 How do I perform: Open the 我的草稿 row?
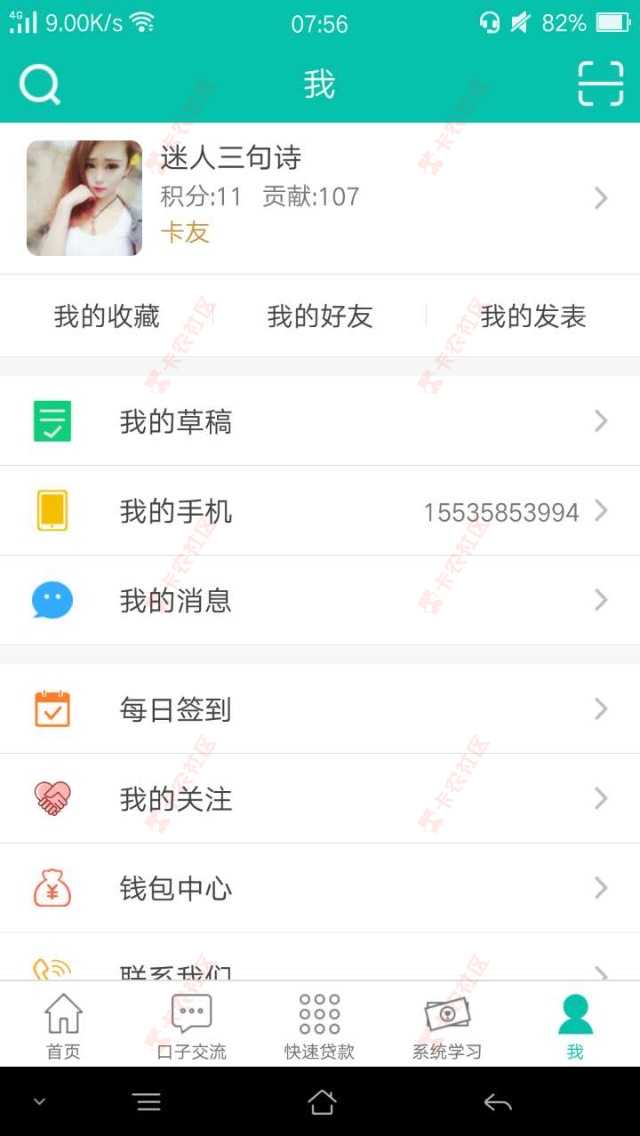click(320, 421)
